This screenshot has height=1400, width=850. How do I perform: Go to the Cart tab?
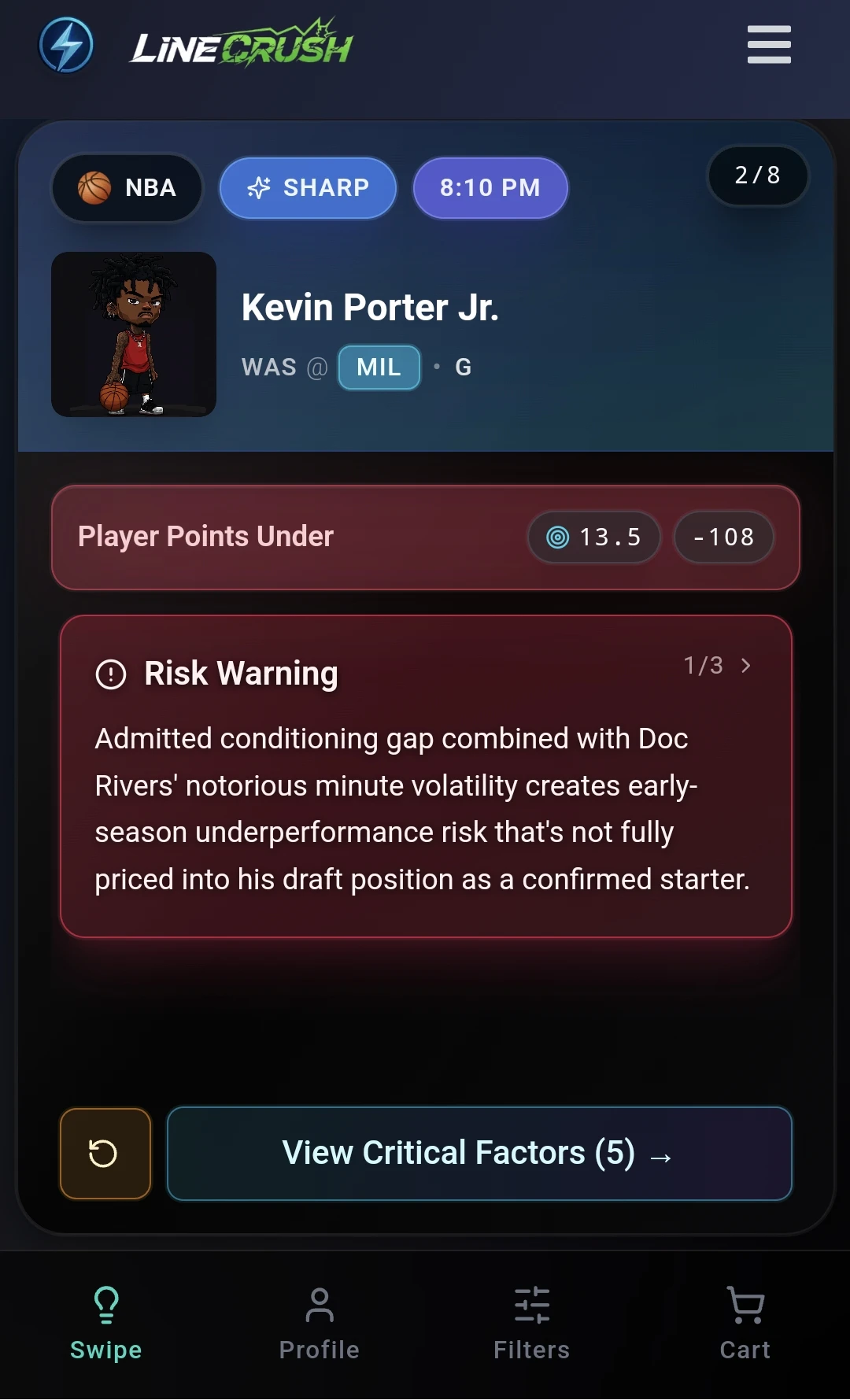tap(745, 1323)
